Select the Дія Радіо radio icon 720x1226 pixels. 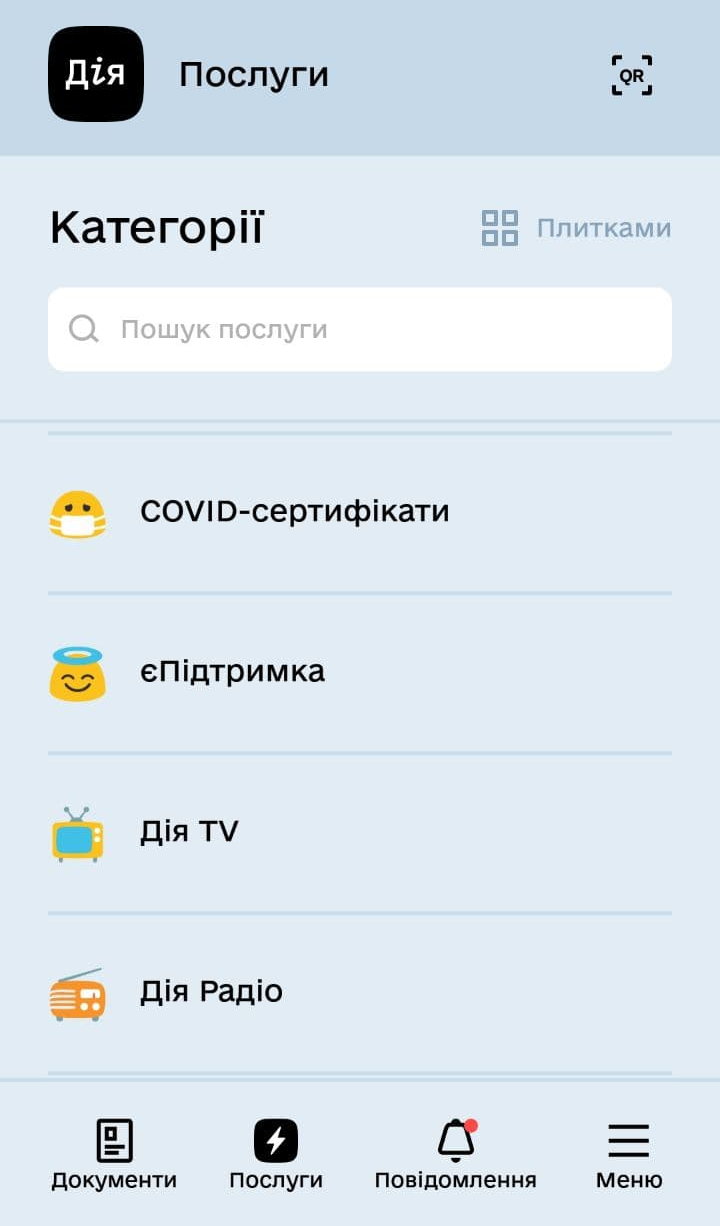pyautogui.click(x=77, y=991)
